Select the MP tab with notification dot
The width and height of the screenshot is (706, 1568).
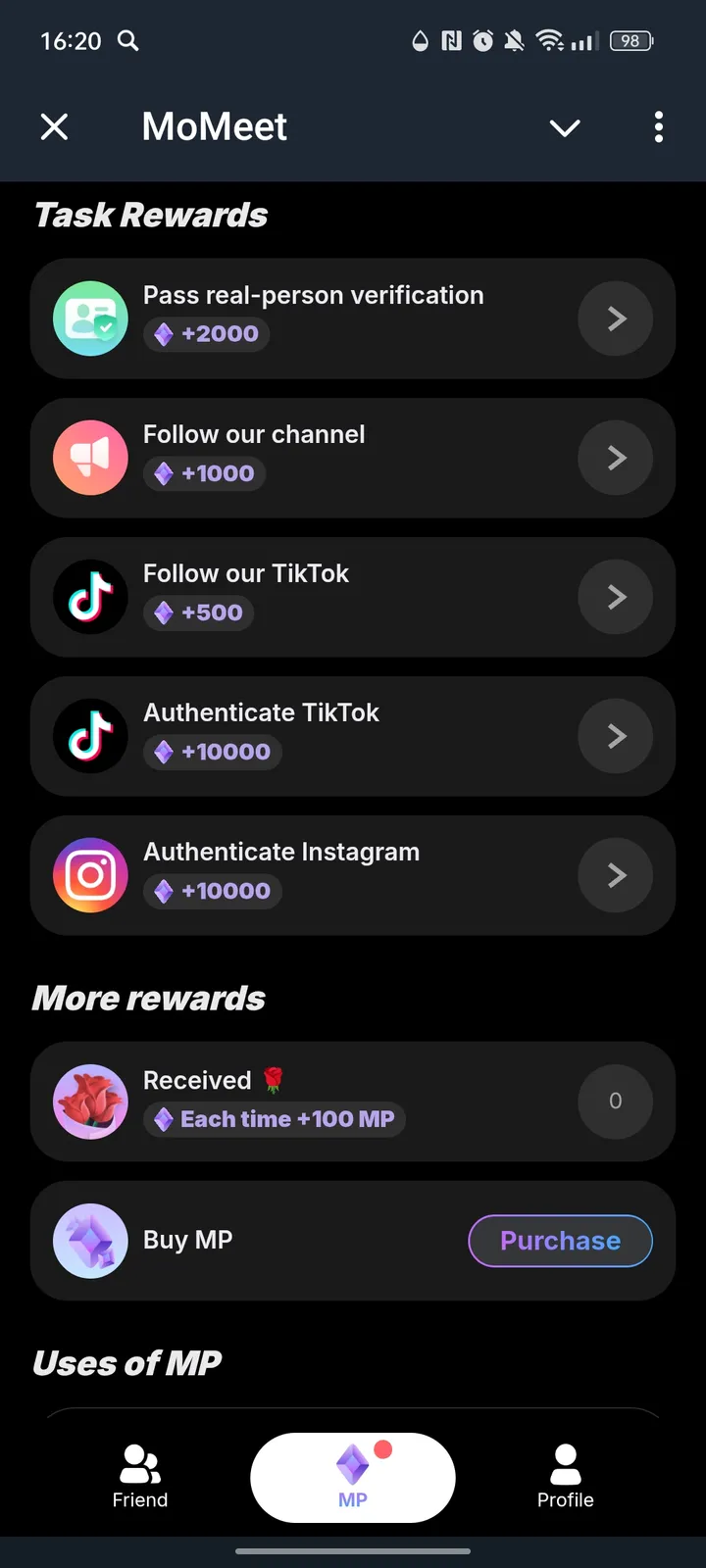[352, 1476]
